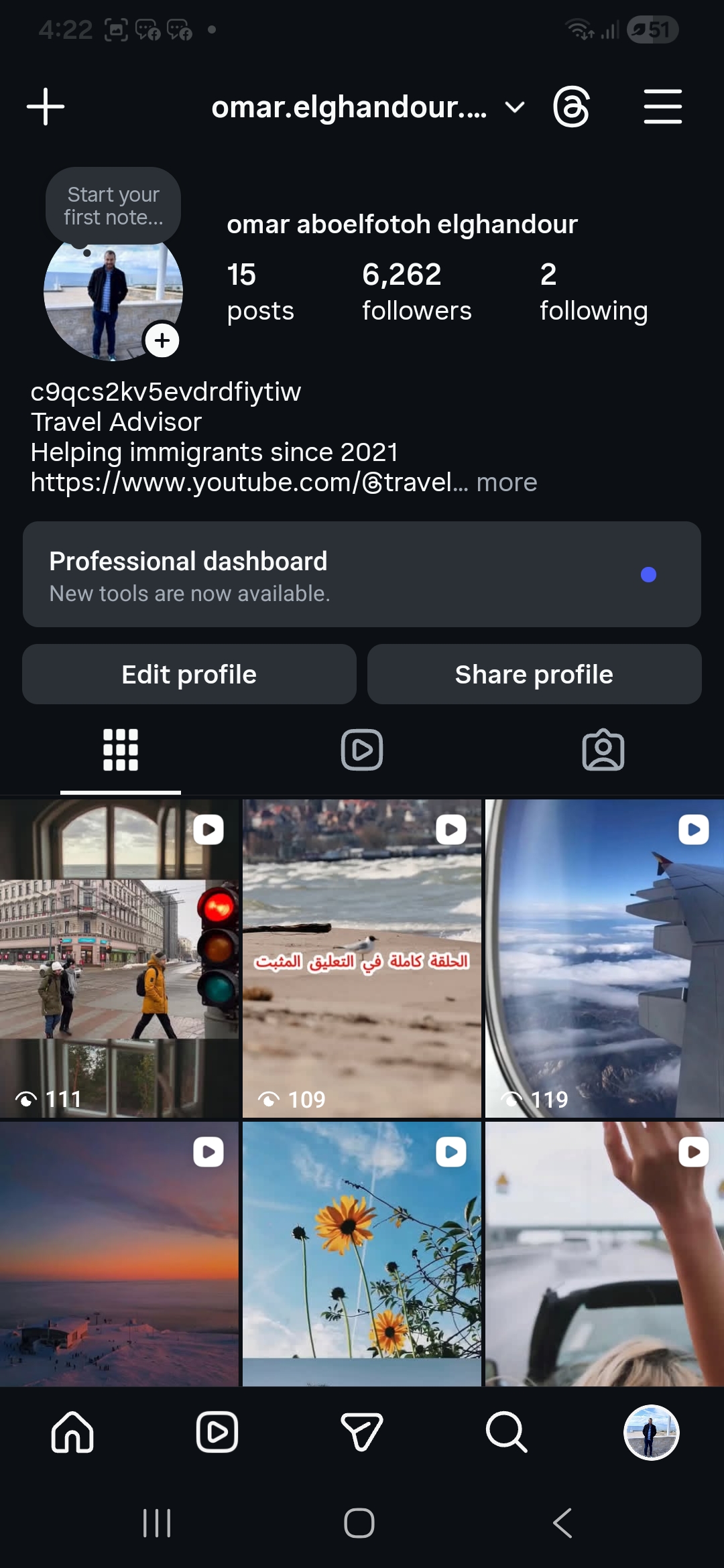Switch to the Reels tab on the profile
The width and height of the screenshot is (724, 1568).
362,750
